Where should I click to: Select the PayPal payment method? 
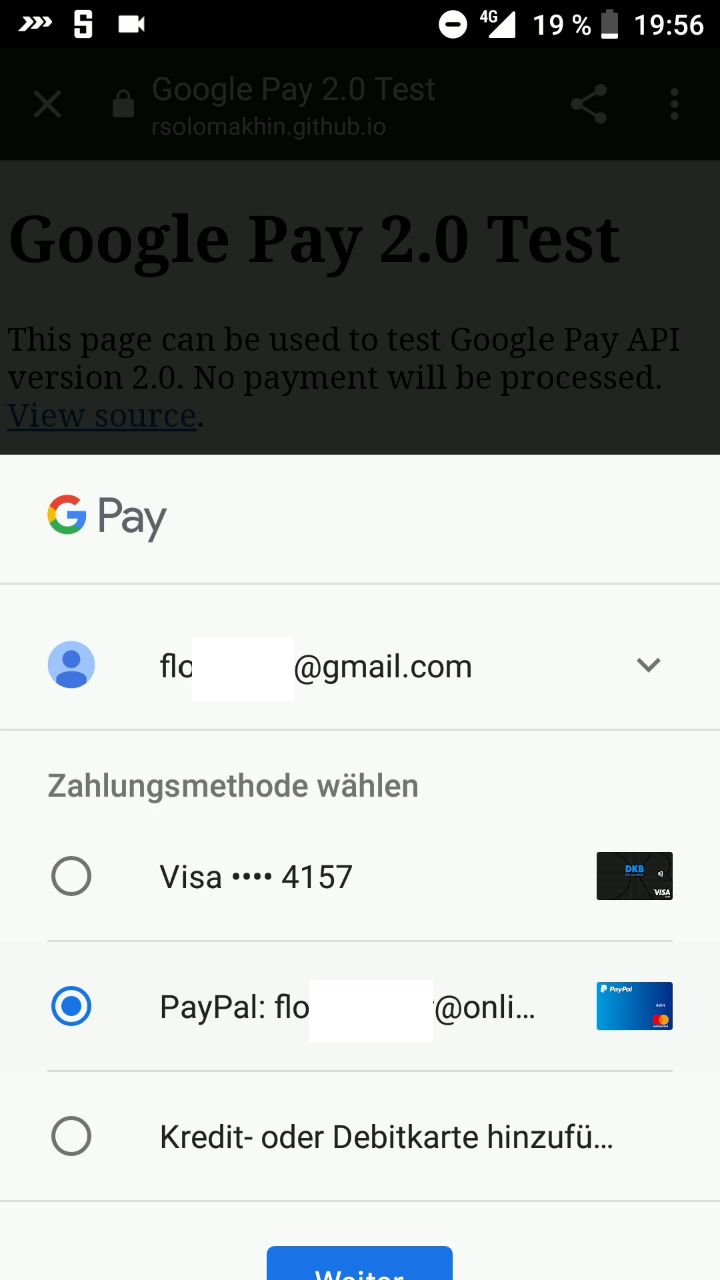point(71,1006)
